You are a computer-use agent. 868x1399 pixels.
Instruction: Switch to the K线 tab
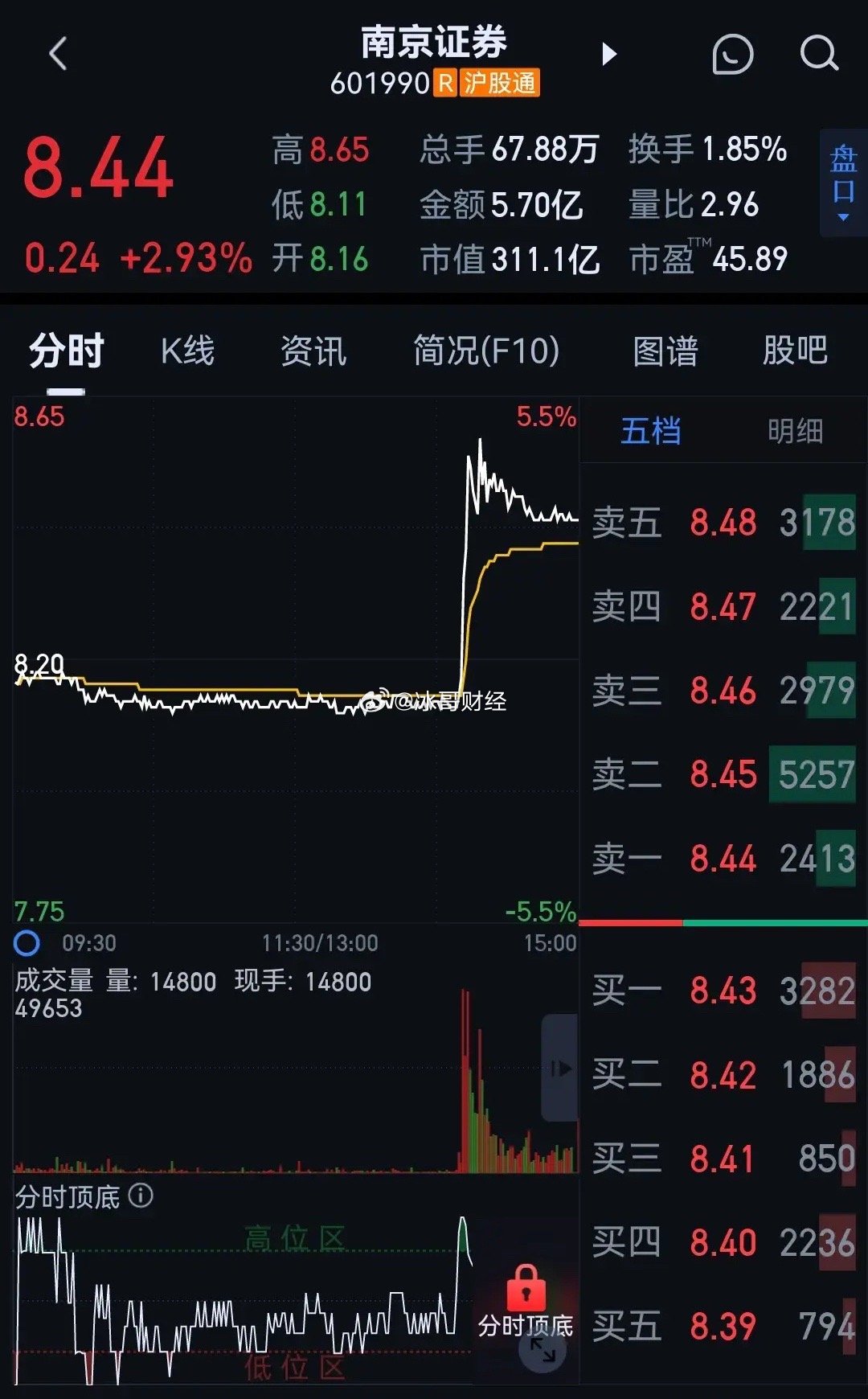(x=187, y=351)
